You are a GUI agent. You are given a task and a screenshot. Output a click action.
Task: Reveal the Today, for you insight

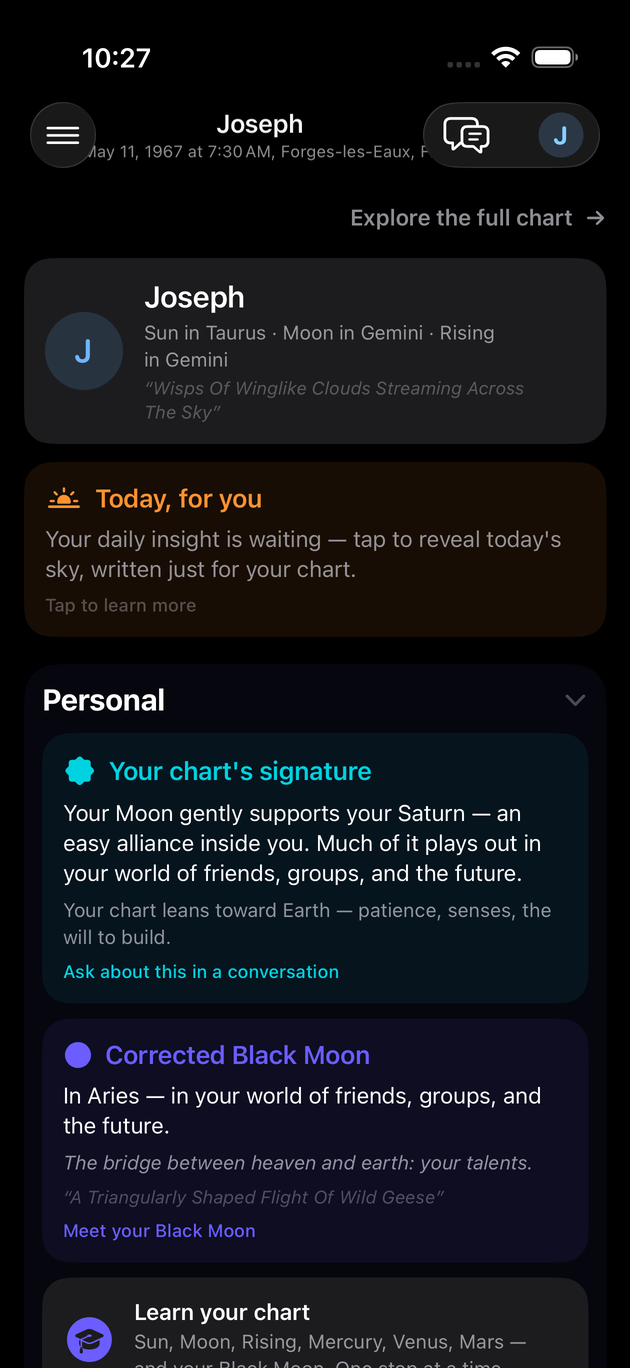click(x=315, y=549)
